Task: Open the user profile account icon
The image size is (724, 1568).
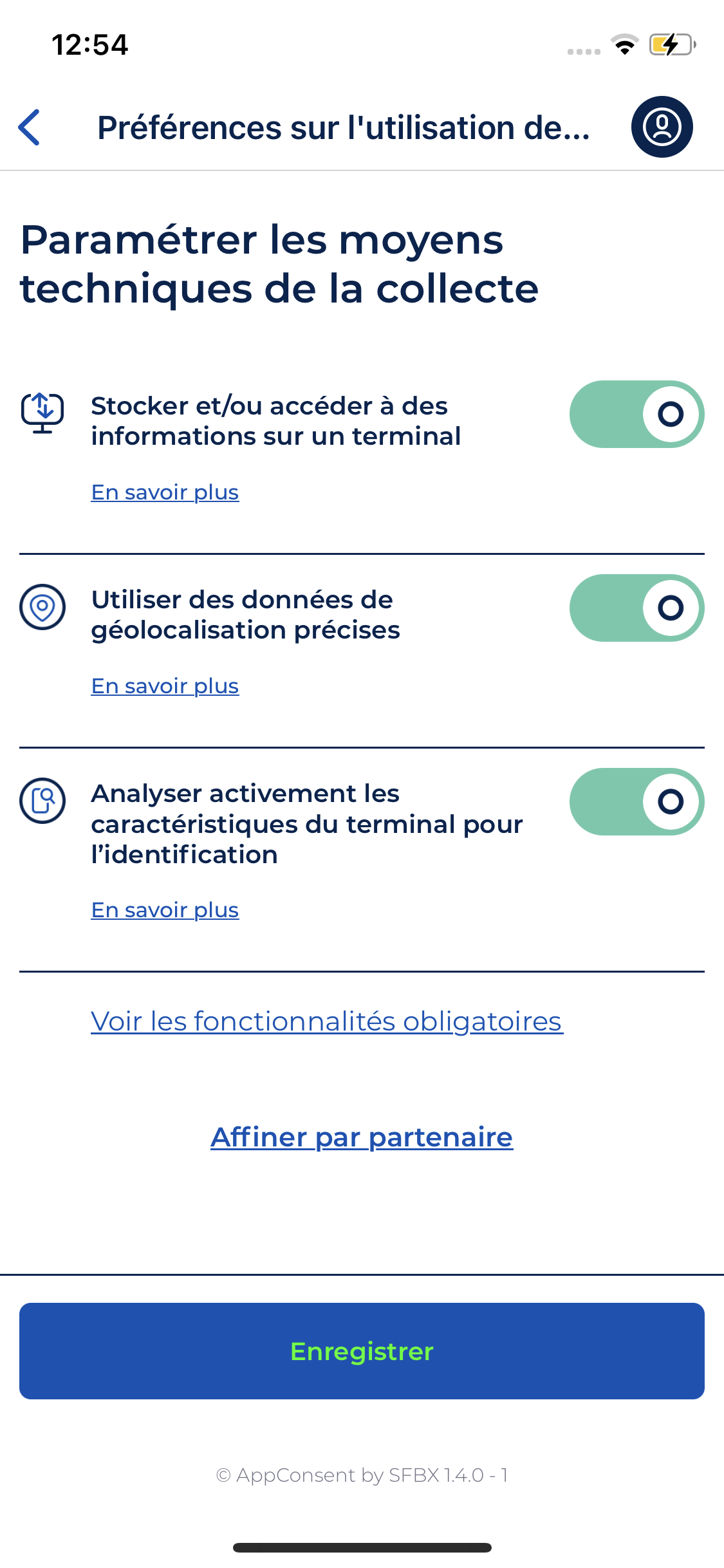Action: point(662,127)
